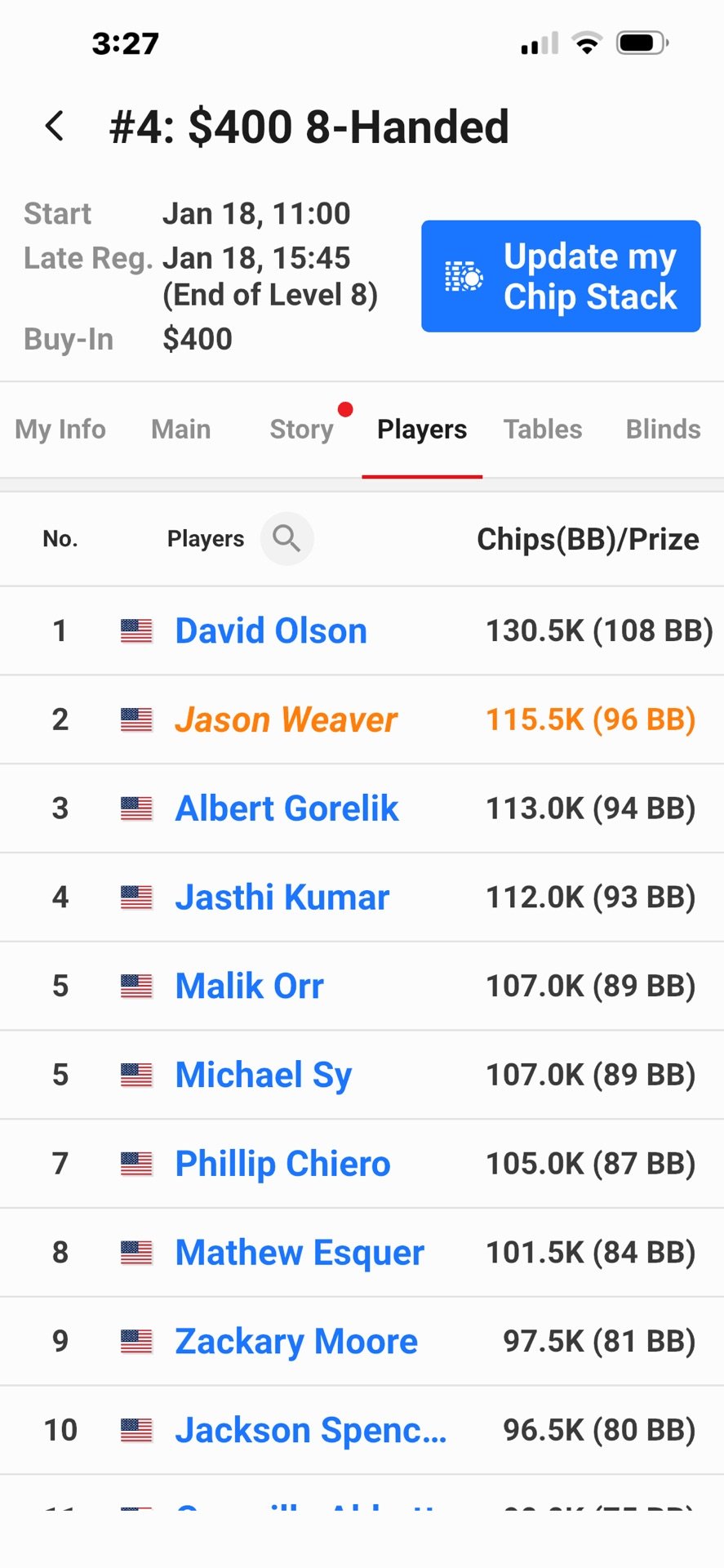Open David Olson's player profile
The width and height of the screenshot is (724, 1568).
point(271,631)
